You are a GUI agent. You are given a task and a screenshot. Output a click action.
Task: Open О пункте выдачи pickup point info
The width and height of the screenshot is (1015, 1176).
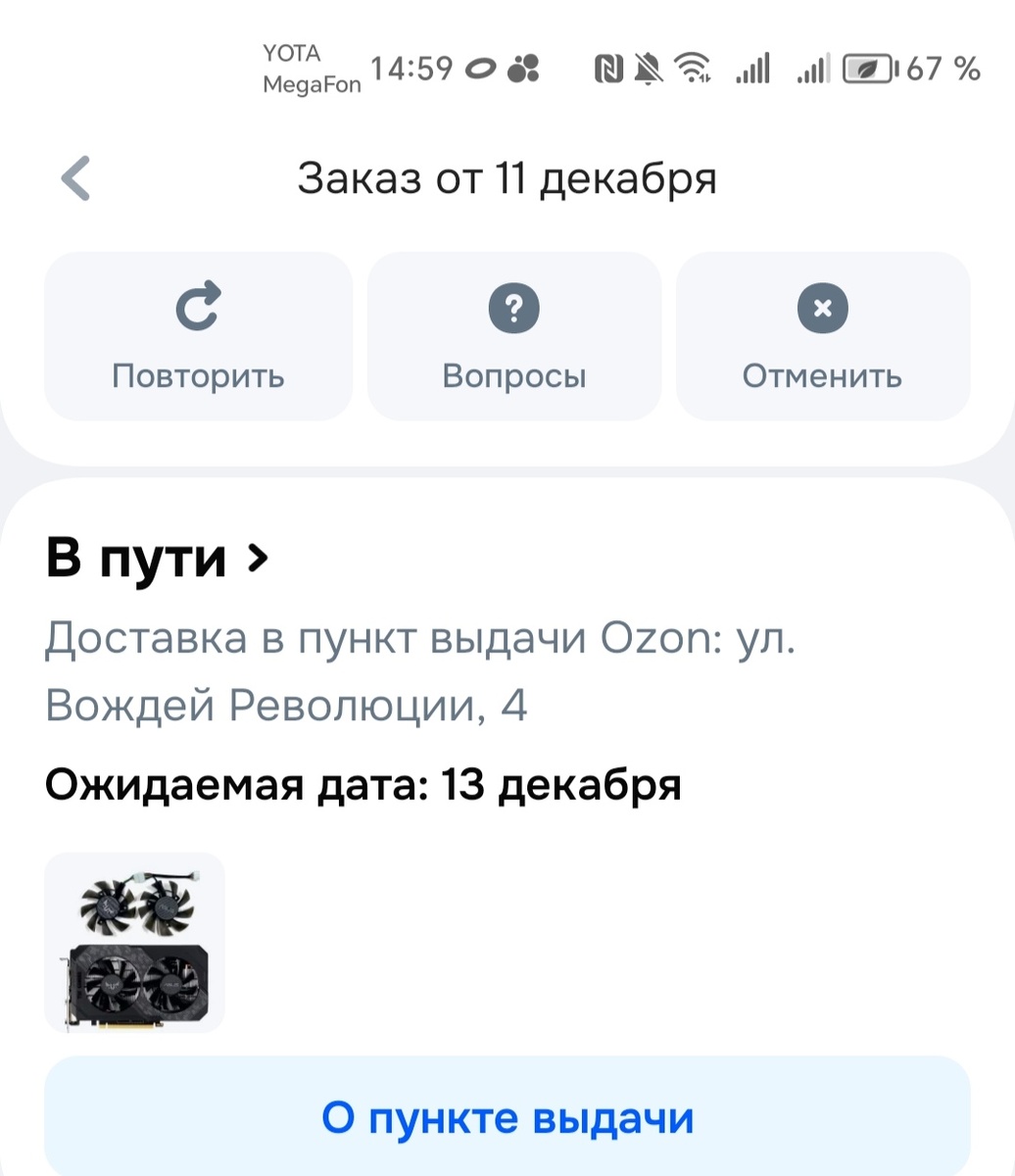click(x=507, y=1116)
